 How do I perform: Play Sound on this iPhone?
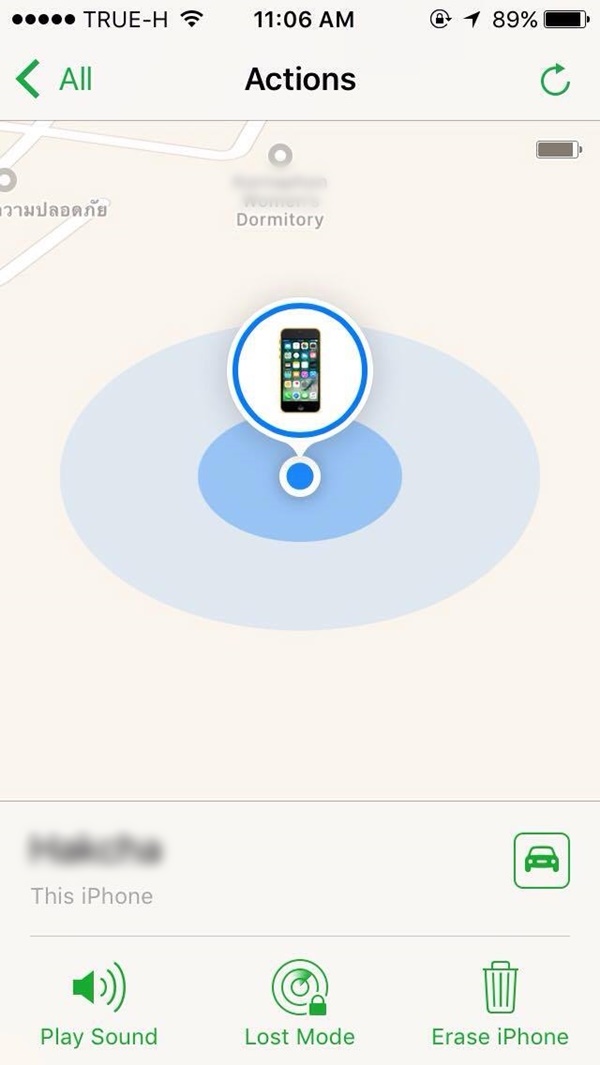coord(98,1003)
